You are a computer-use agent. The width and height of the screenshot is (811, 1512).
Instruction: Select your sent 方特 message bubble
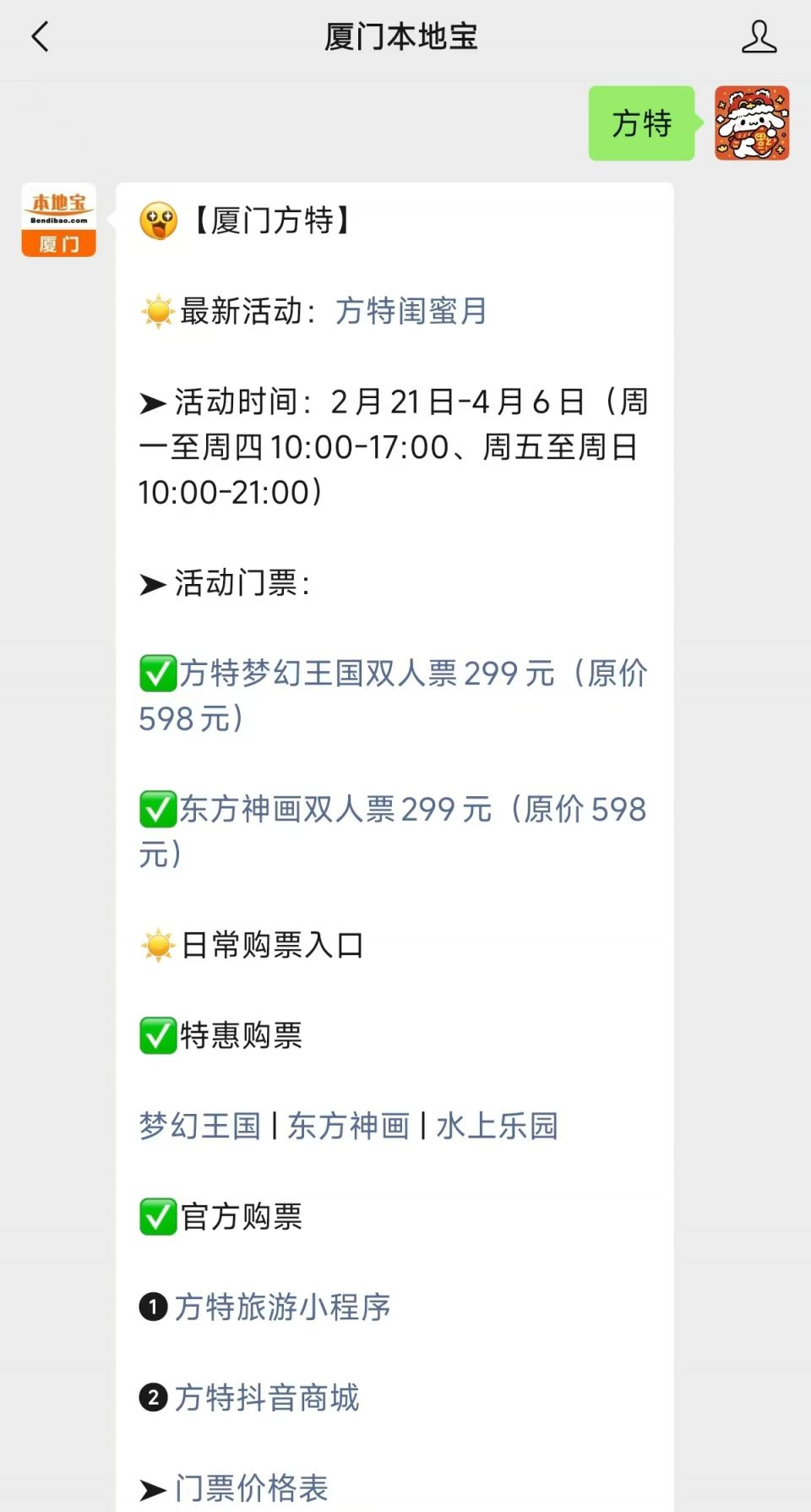640,125
